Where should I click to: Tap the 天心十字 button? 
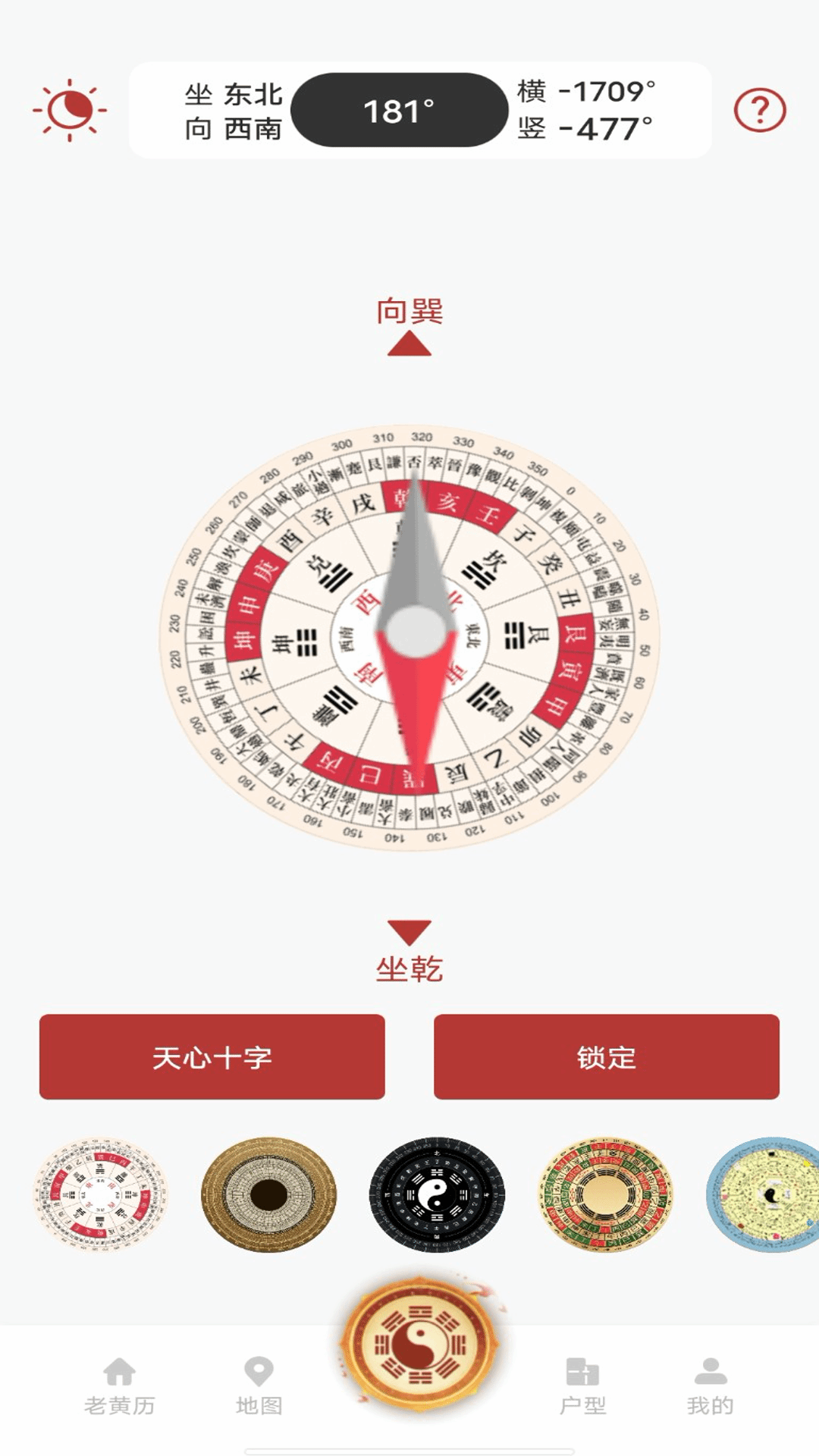point(212,1056)
